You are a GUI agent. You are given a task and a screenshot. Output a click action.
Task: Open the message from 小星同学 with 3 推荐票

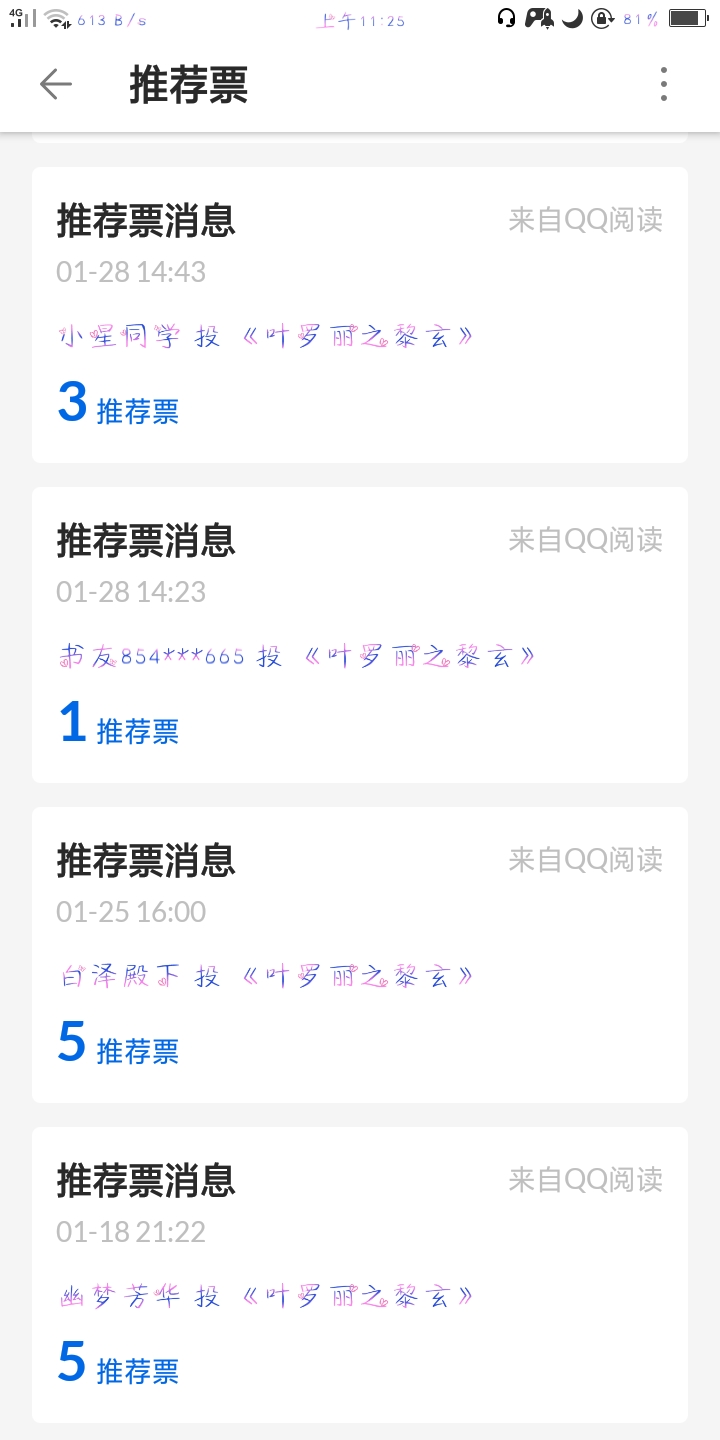(x=359, y=315)
